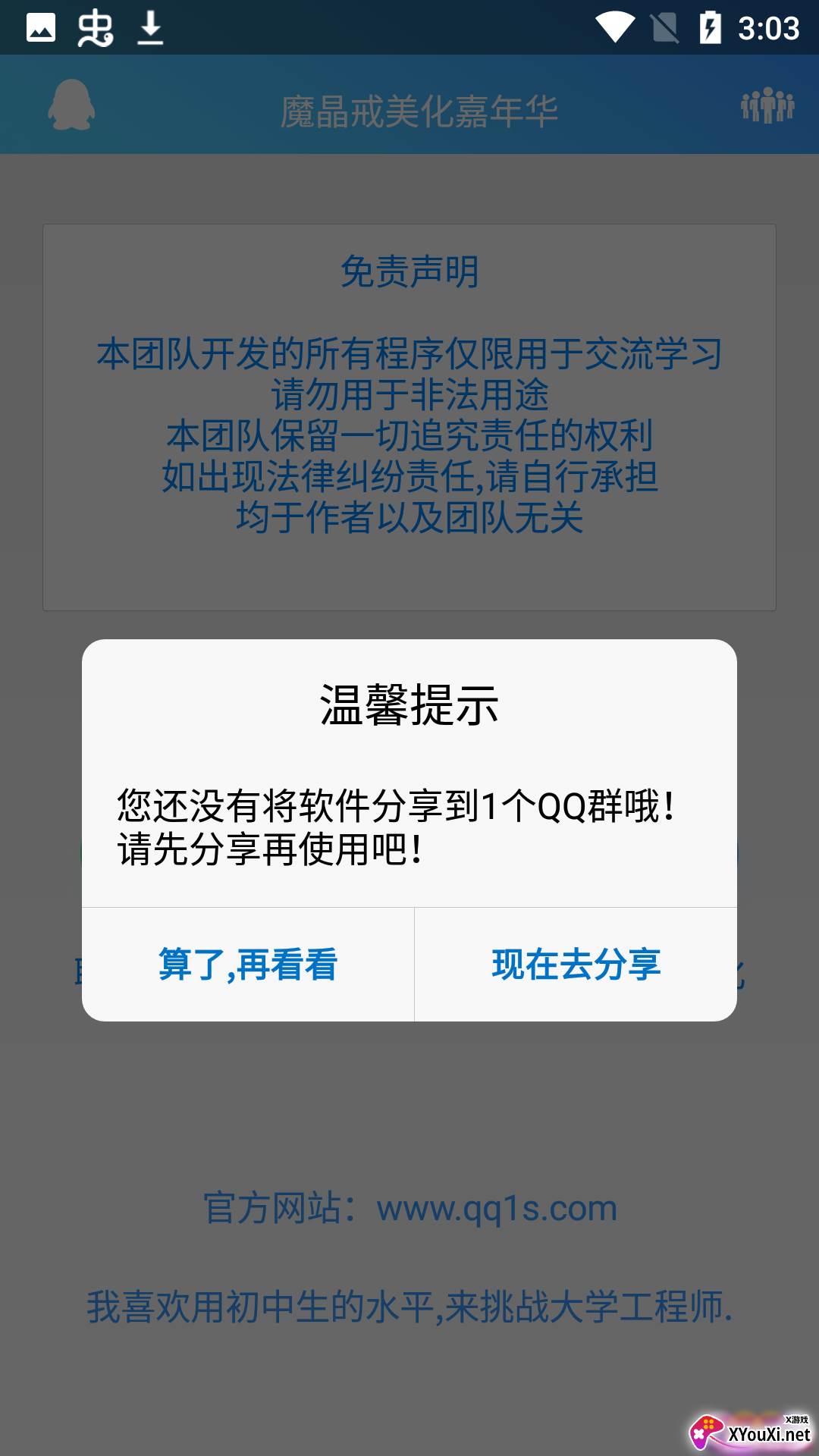819x1456 pixels.
Task: Dismiss the dialog with 算了,再看看
Action: 248,965
